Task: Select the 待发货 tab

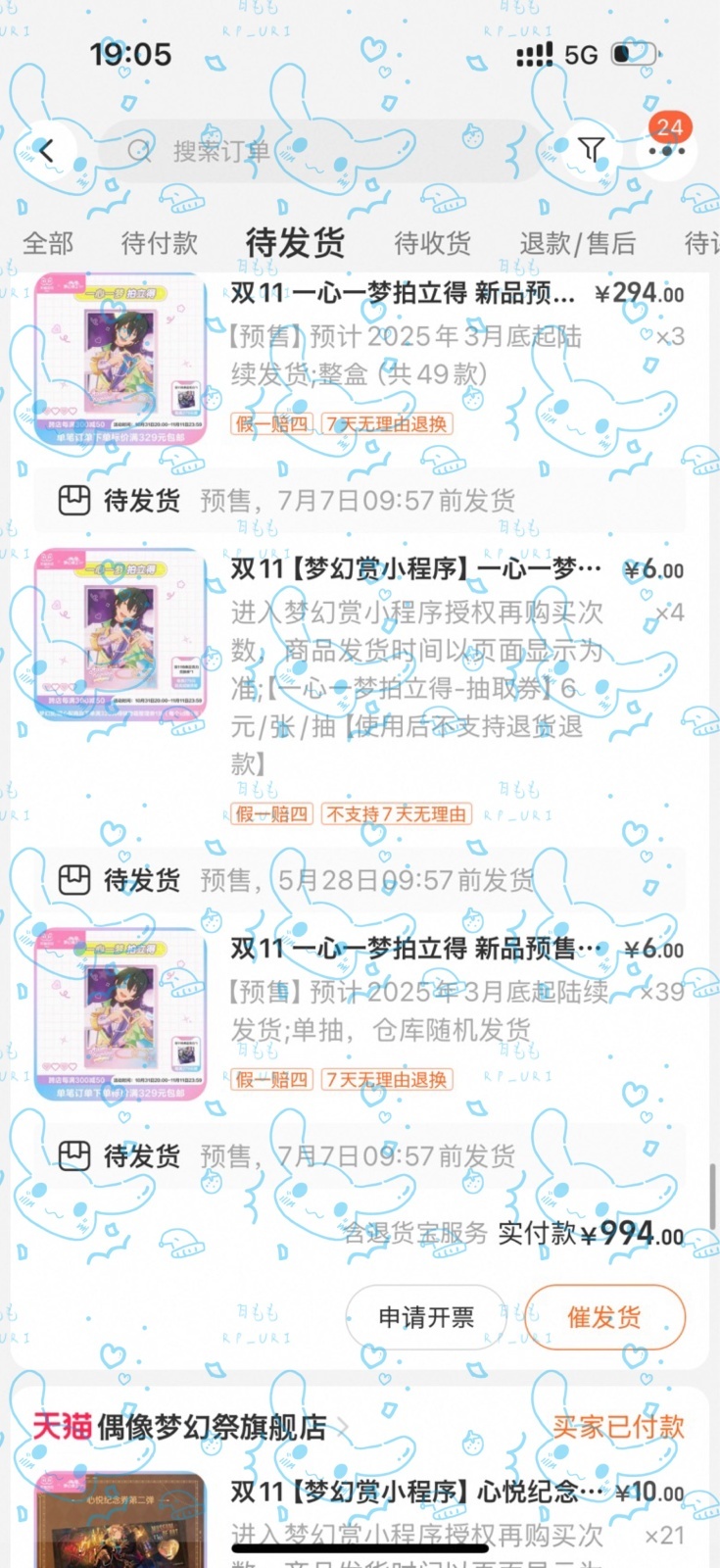Action: [x=295, y=243]
